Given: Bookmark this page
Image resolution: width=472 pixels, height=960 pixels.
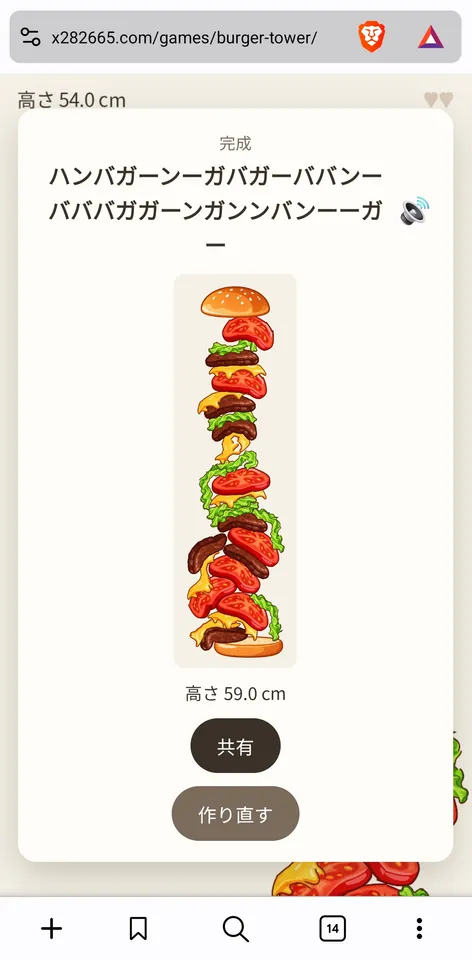Looking at the screenshot, I should point(138,929).
